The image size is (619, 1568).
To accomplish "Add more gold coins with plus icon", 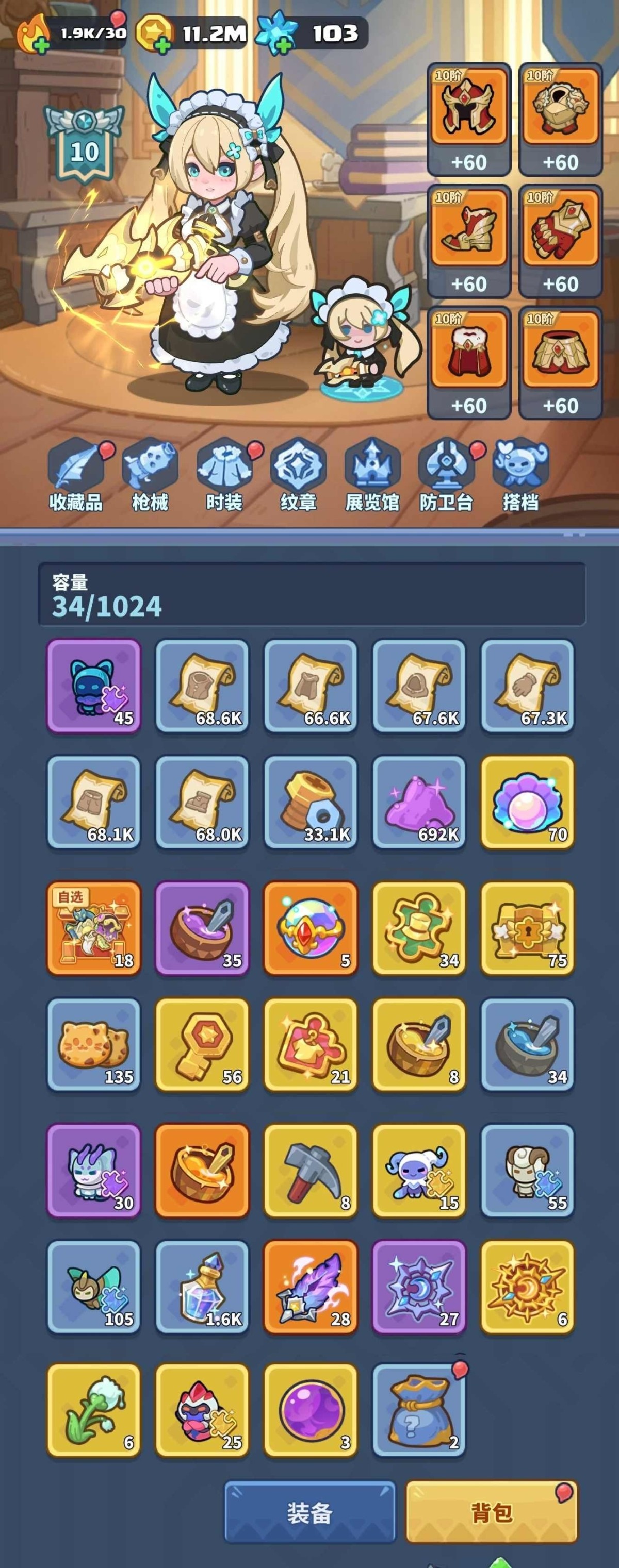I will (162, 44).
